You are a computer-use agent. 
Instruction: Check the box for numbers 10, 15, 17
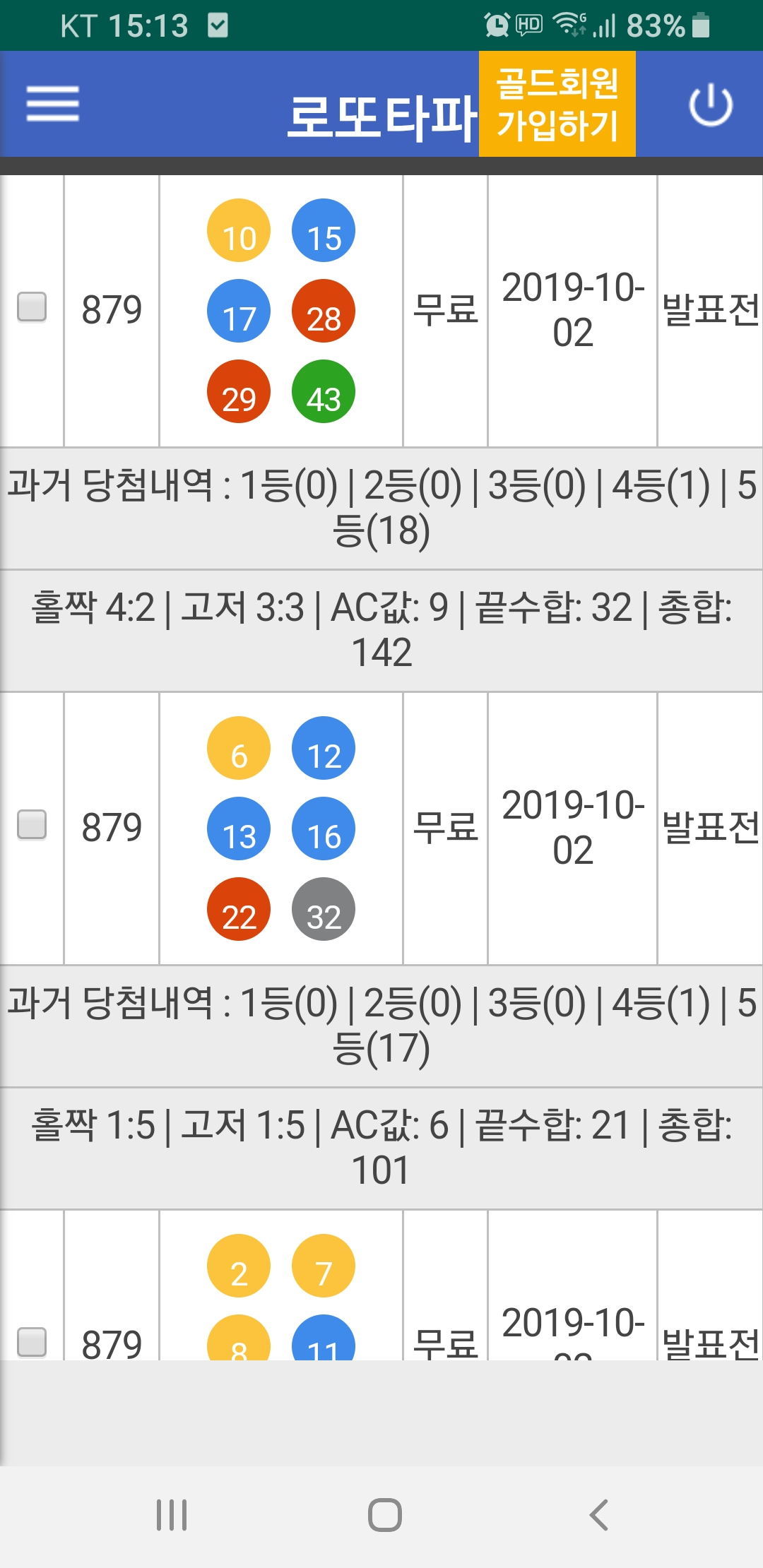point(32,307)
